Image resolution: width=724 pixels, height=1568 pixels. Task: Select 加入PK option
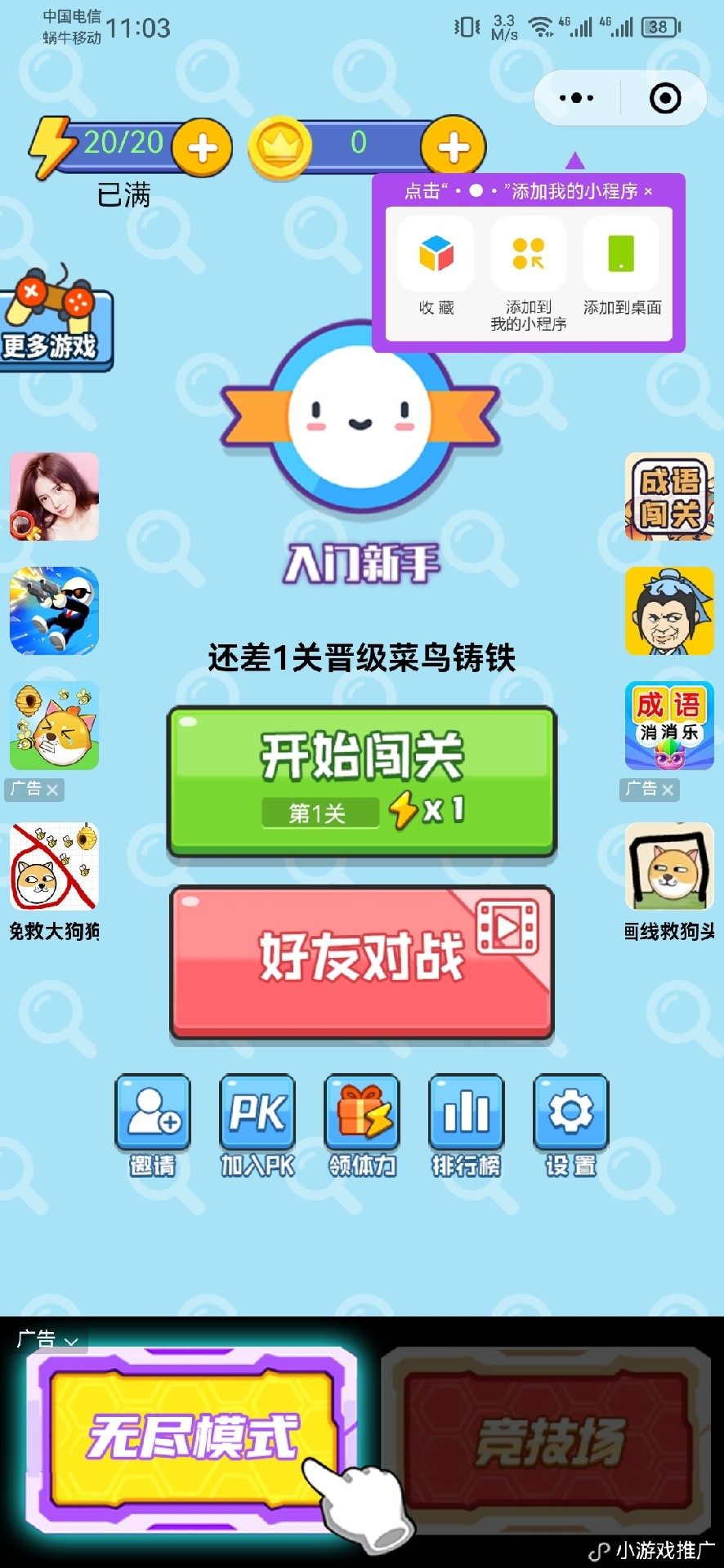point(257,1125)
